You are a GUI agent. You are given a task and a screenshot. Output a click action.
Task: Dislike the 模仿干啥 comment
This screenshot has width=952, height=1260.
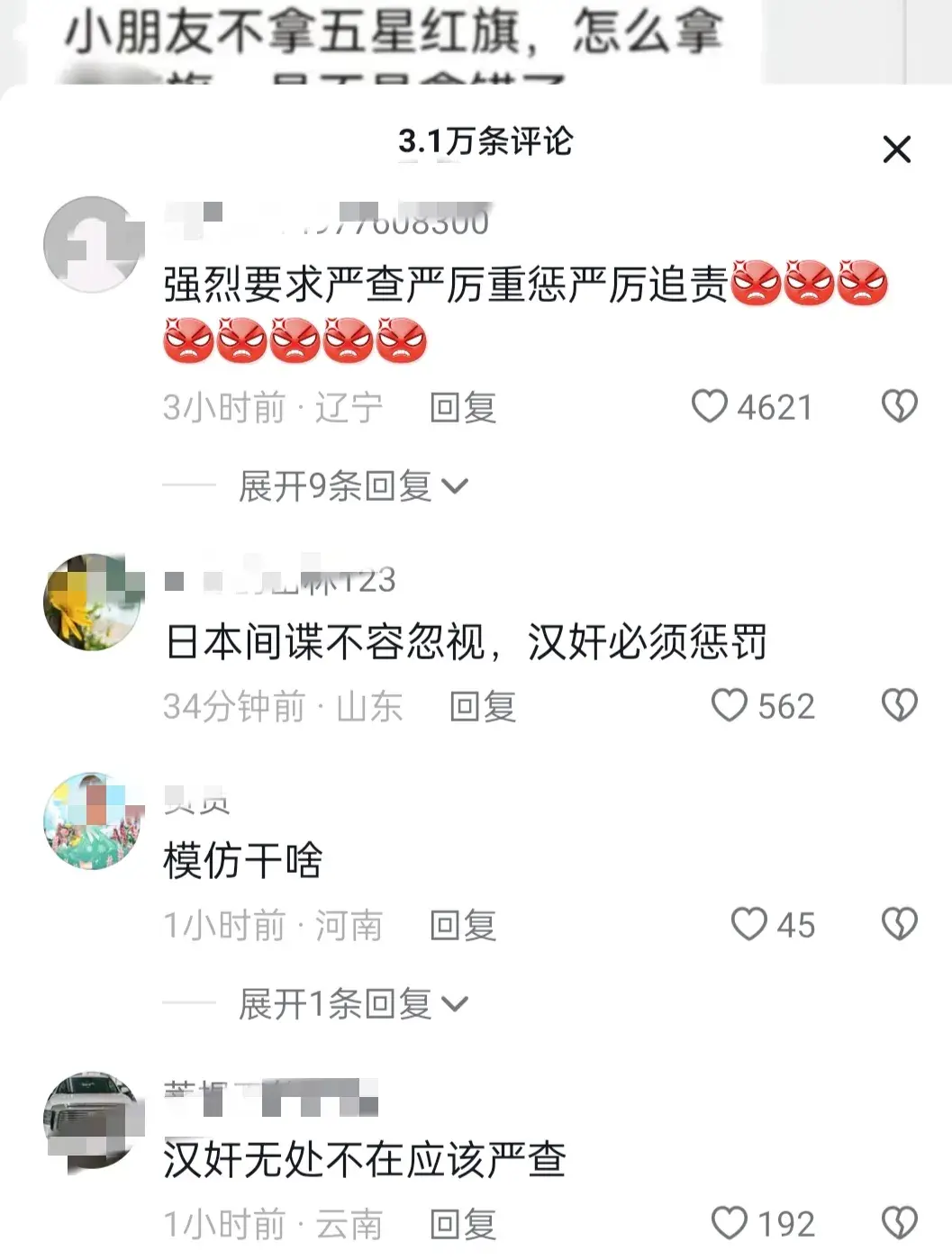tap(899, 925)
